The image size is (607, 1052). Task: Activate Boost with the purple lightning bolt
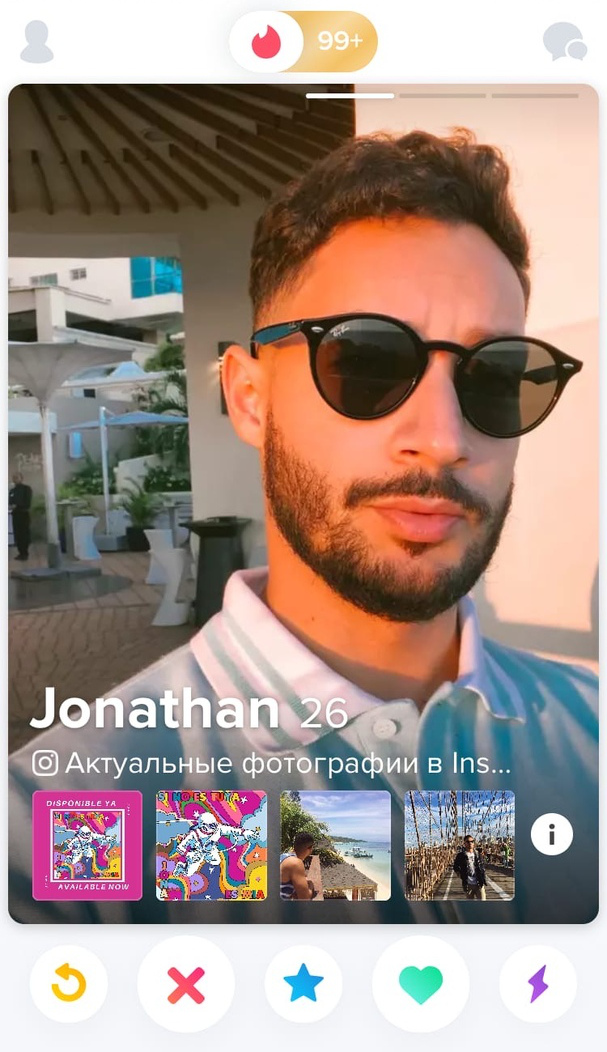click(538, 984)
